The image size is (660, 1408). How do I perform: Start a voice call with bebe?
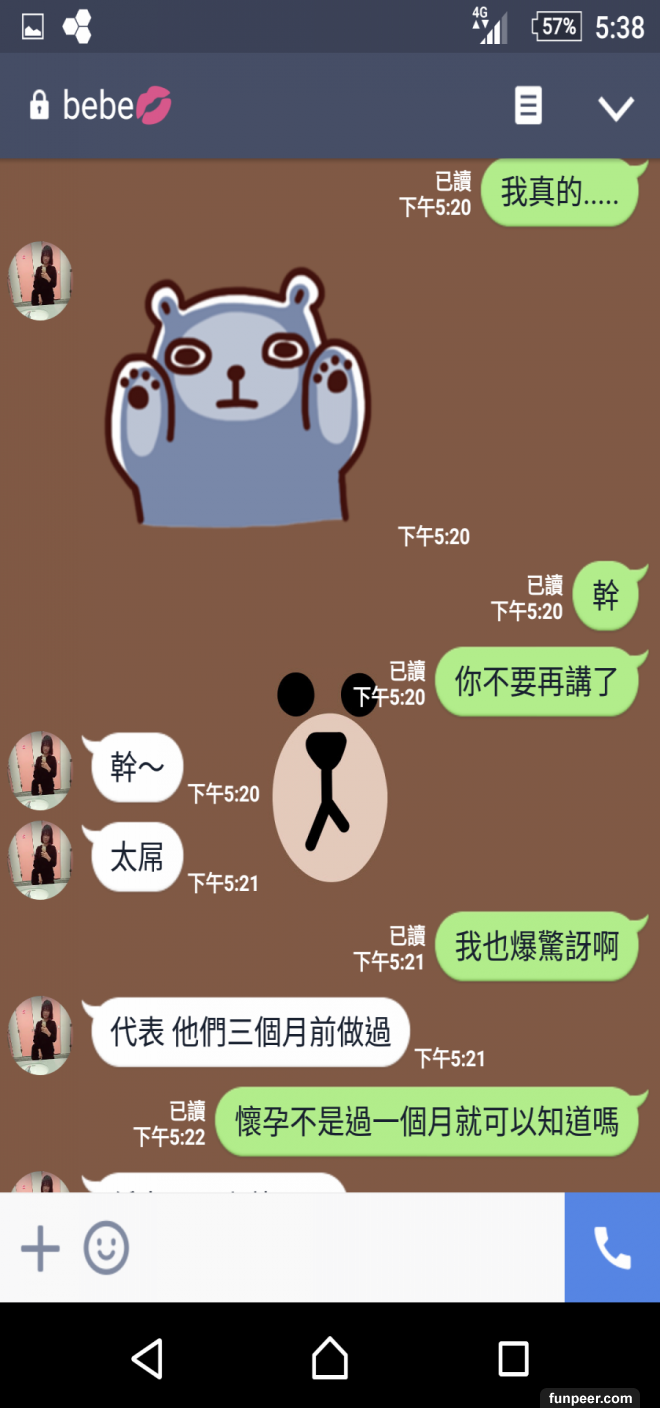[x=612, y=1248]
